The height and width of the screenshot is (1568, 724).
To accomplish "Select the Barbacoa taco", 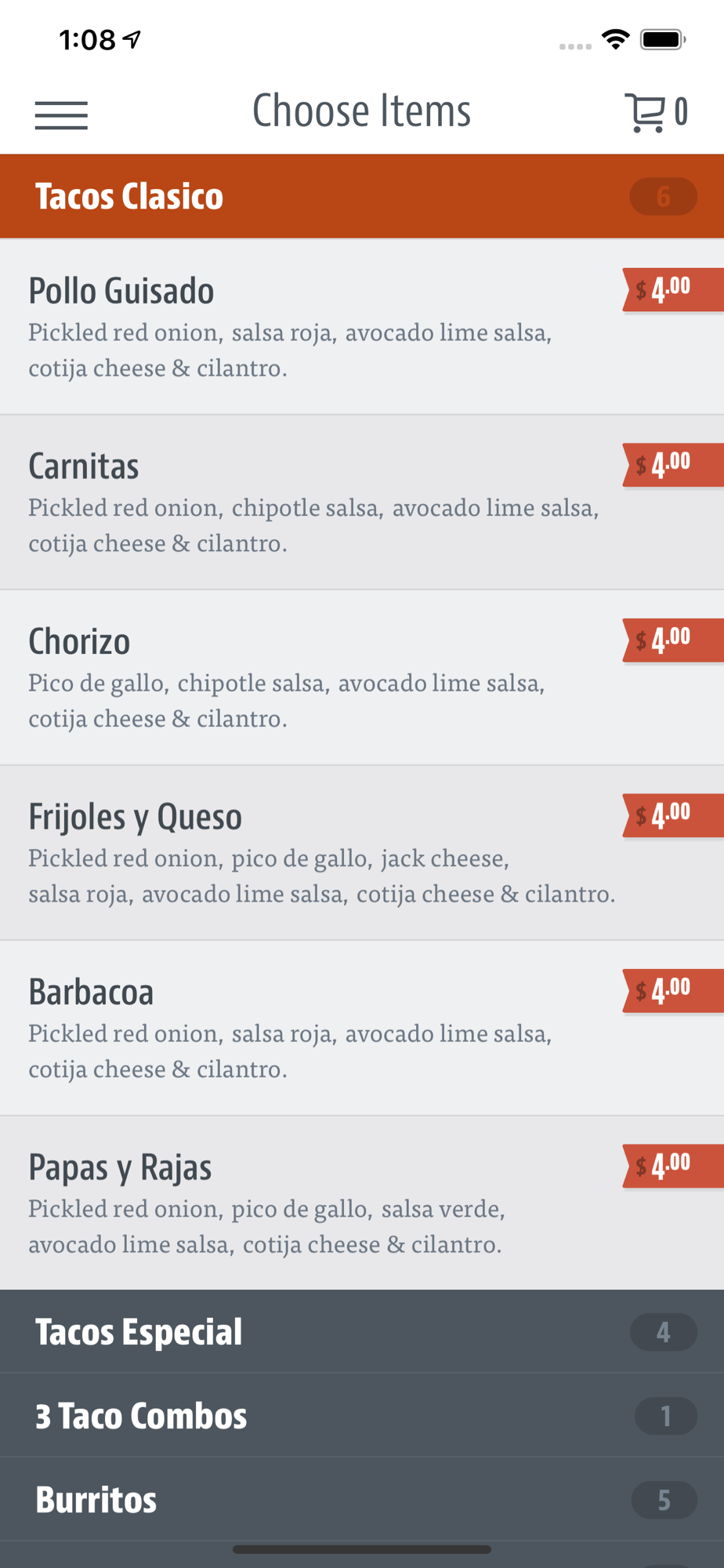I will (x=362, y=1028).
